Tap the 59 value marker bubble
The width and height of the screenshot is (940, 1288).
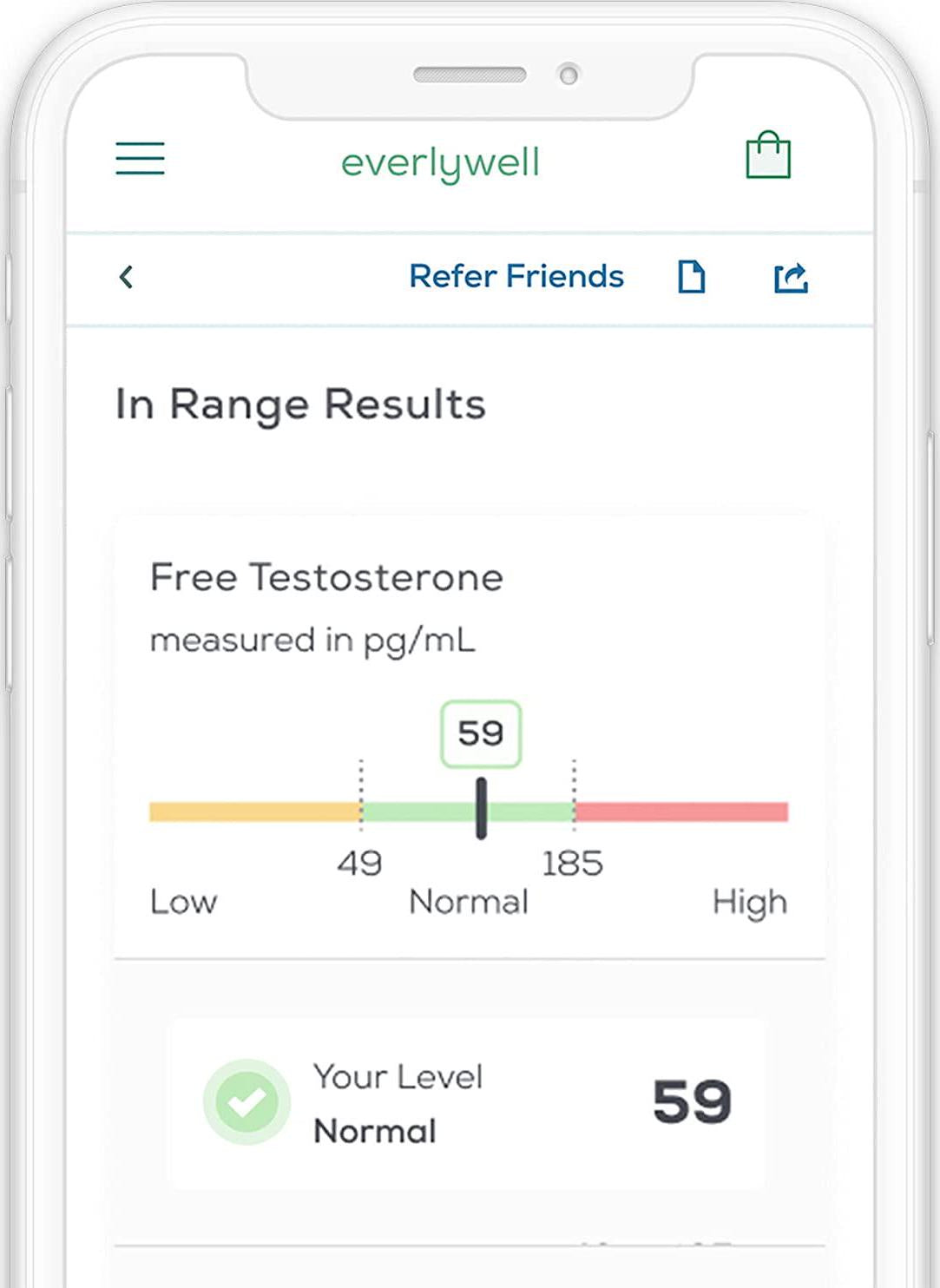(x=480, y=733)
